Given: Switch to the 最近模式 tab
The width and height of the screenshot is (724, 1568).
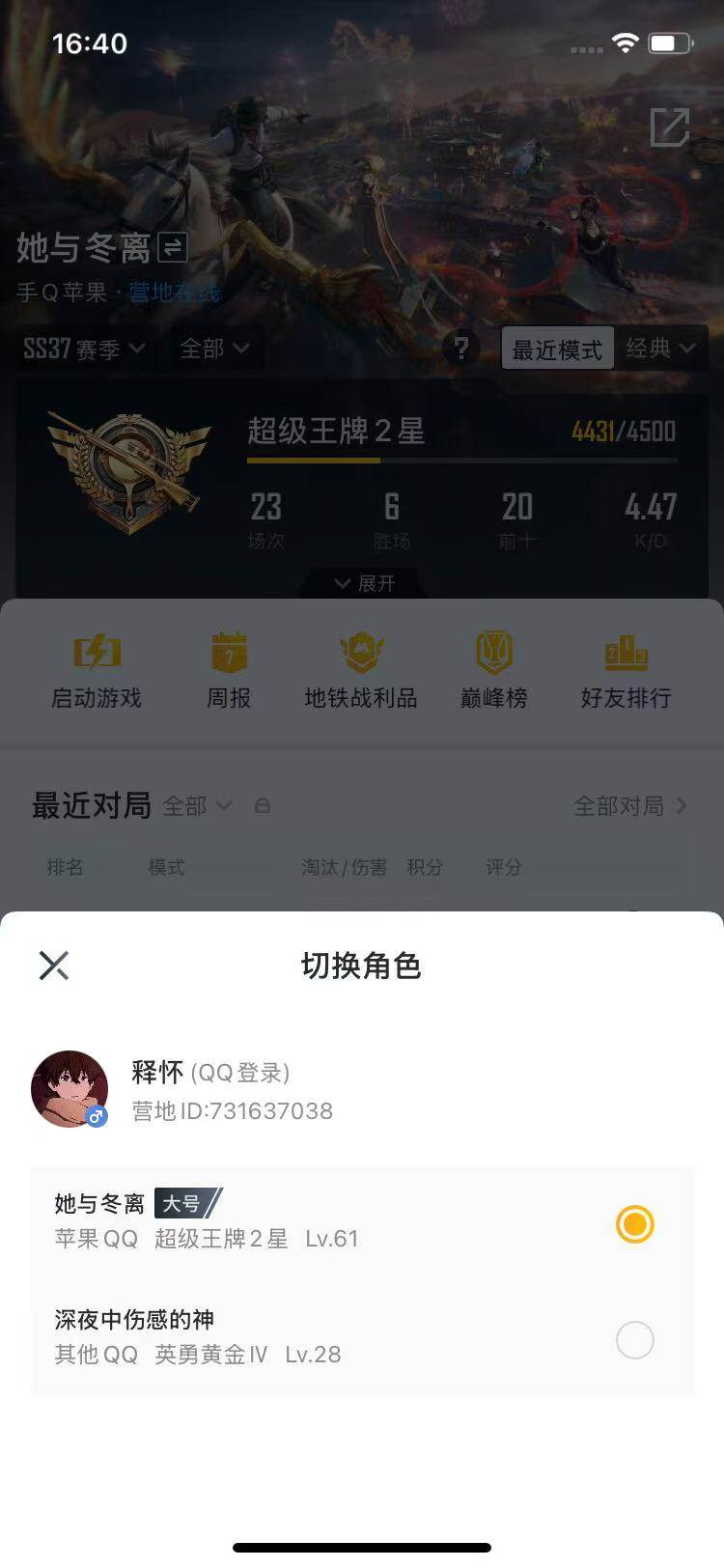Looking at the screenshot, I should [558, 349].
